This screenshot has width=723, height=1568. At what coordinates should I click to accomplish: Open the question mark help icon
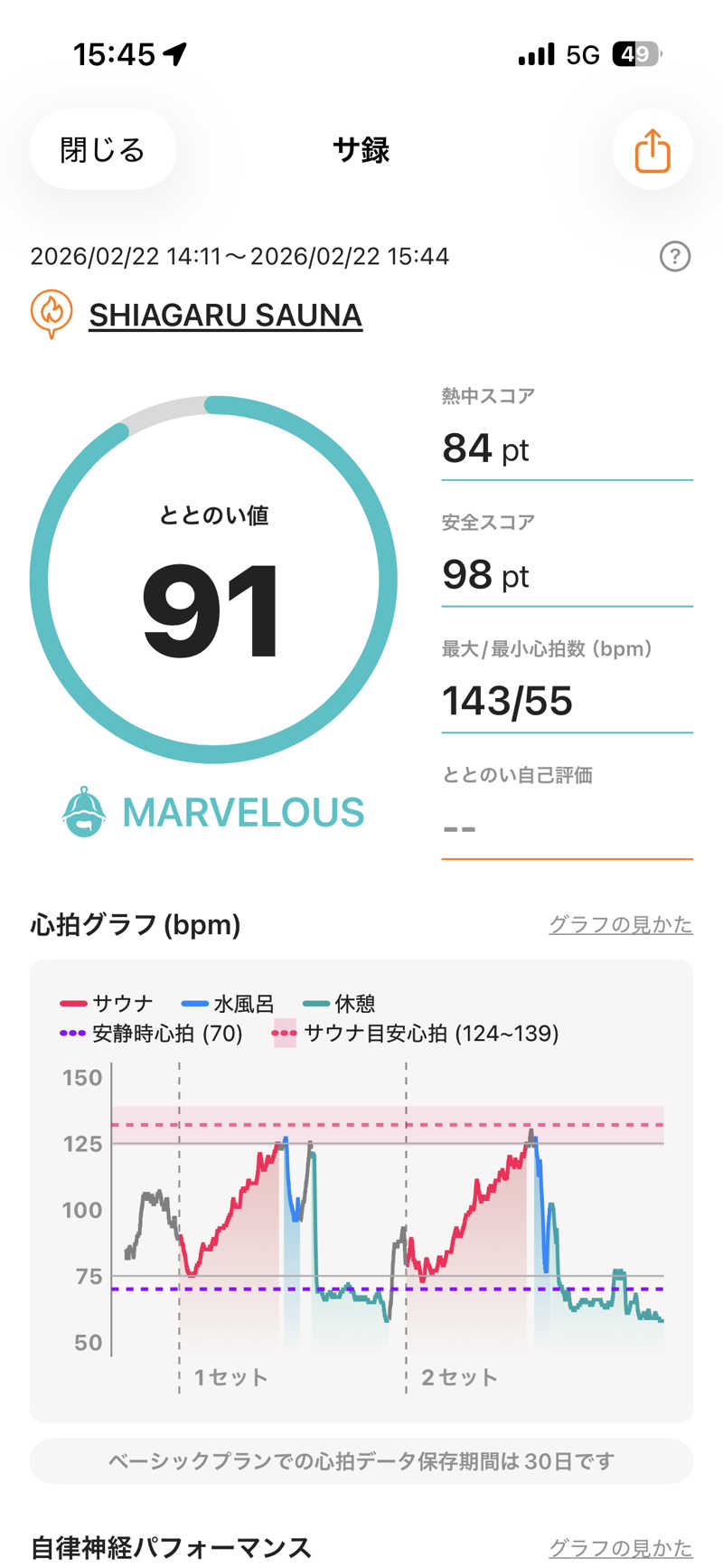pyautogui.click(x=674, y=257)
